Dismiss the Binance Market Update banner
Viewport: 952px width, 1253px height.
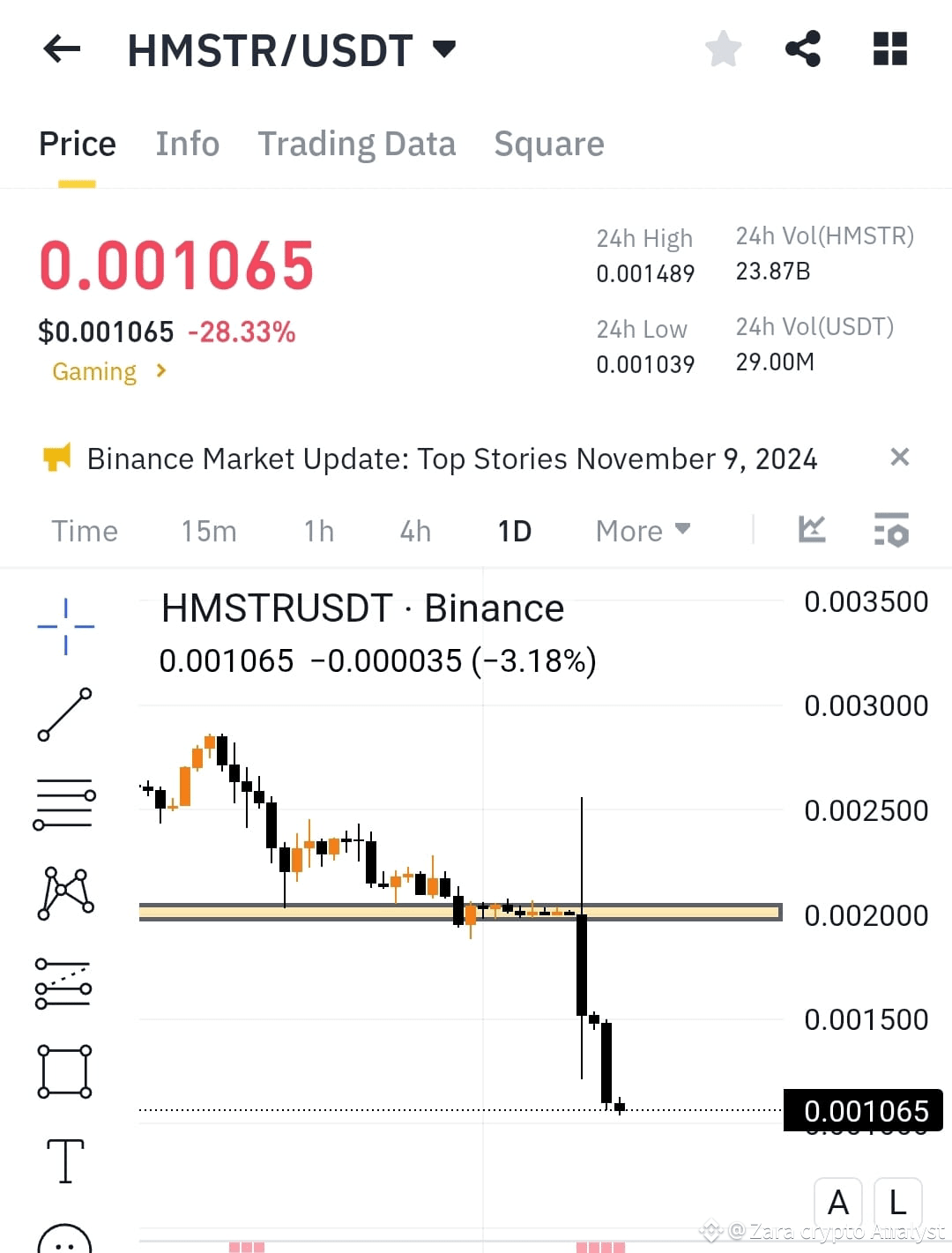tap(900, 457)
